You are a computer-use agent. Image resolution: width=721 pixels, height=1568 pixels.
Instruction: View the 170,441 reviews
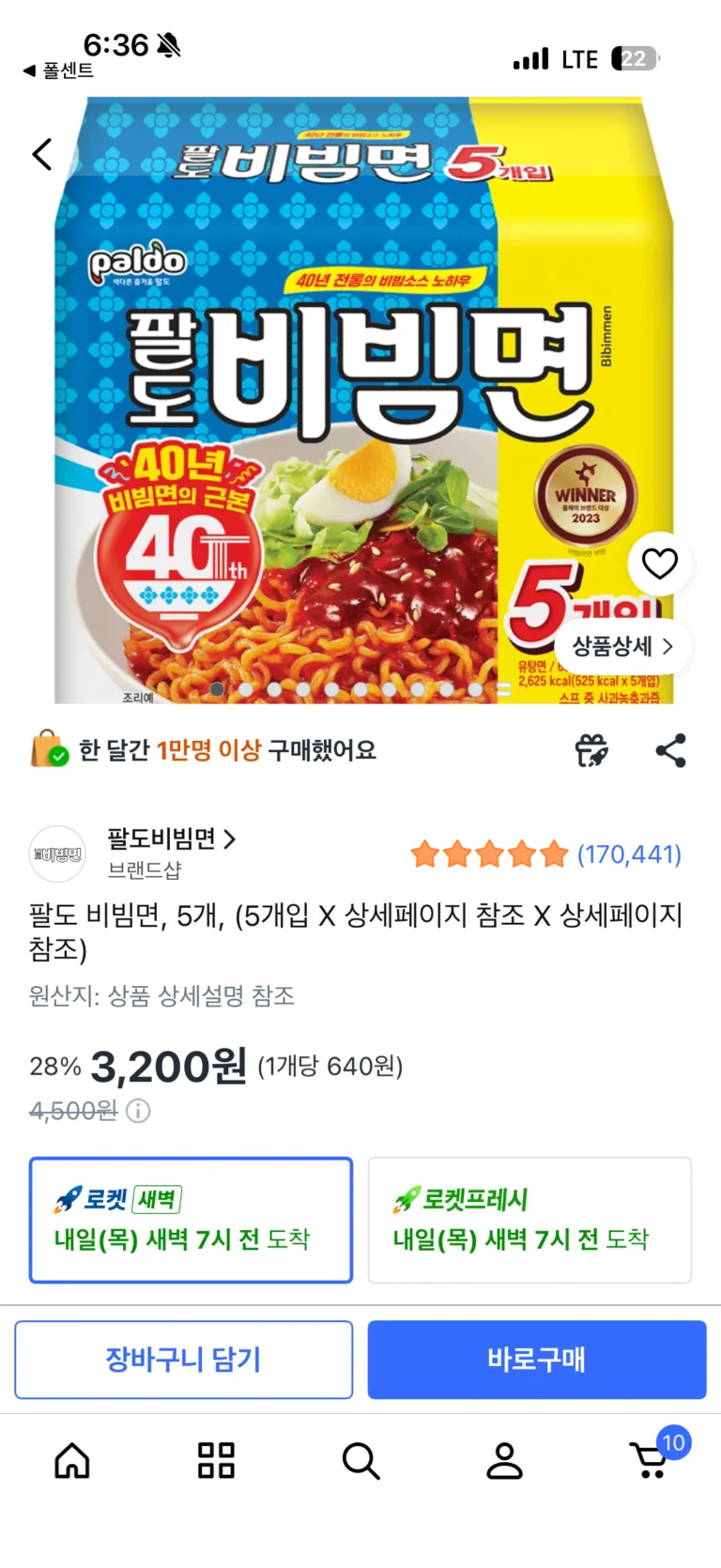click(x=629, y=854)
